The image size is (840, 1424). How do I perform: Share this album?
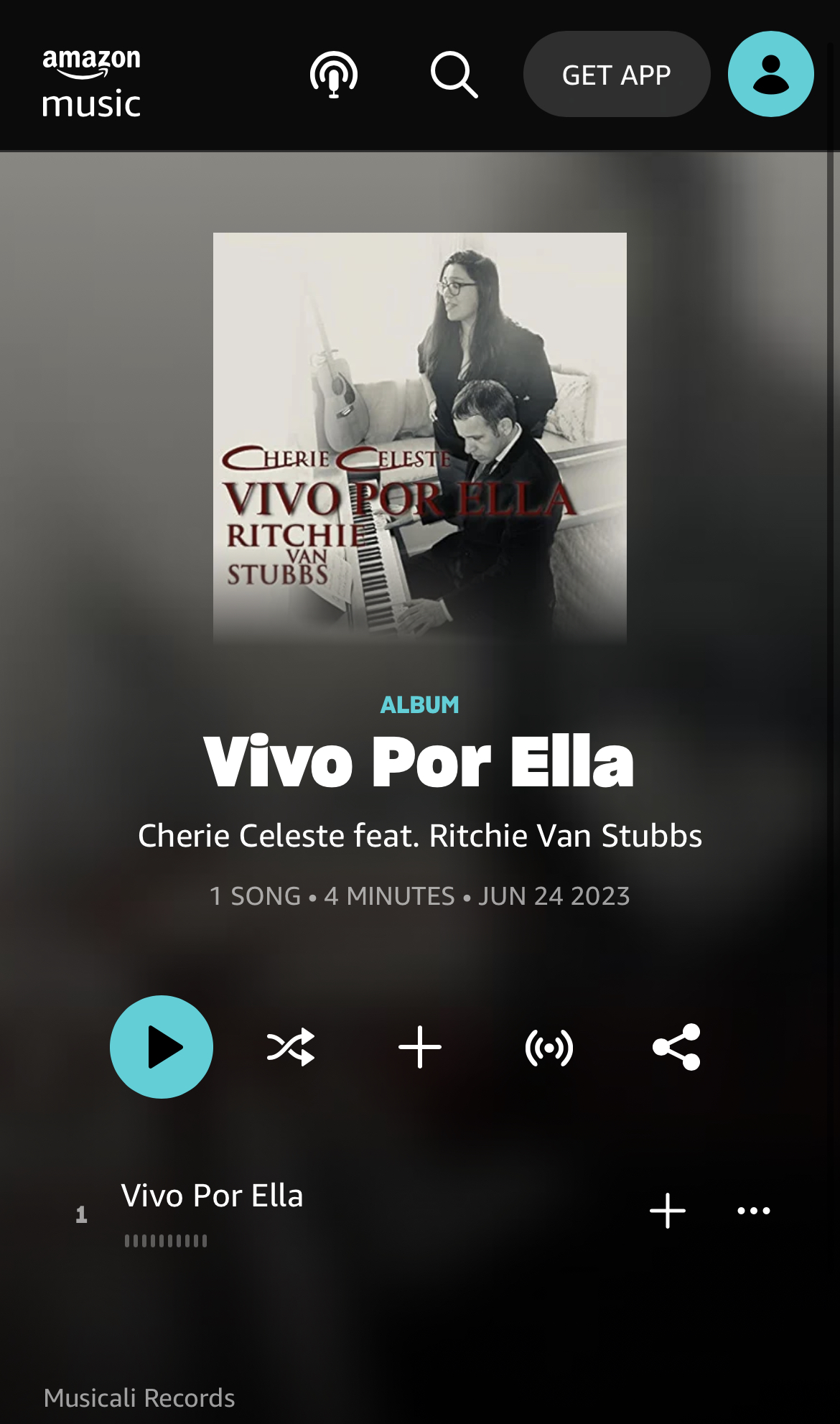[676, 1046]
